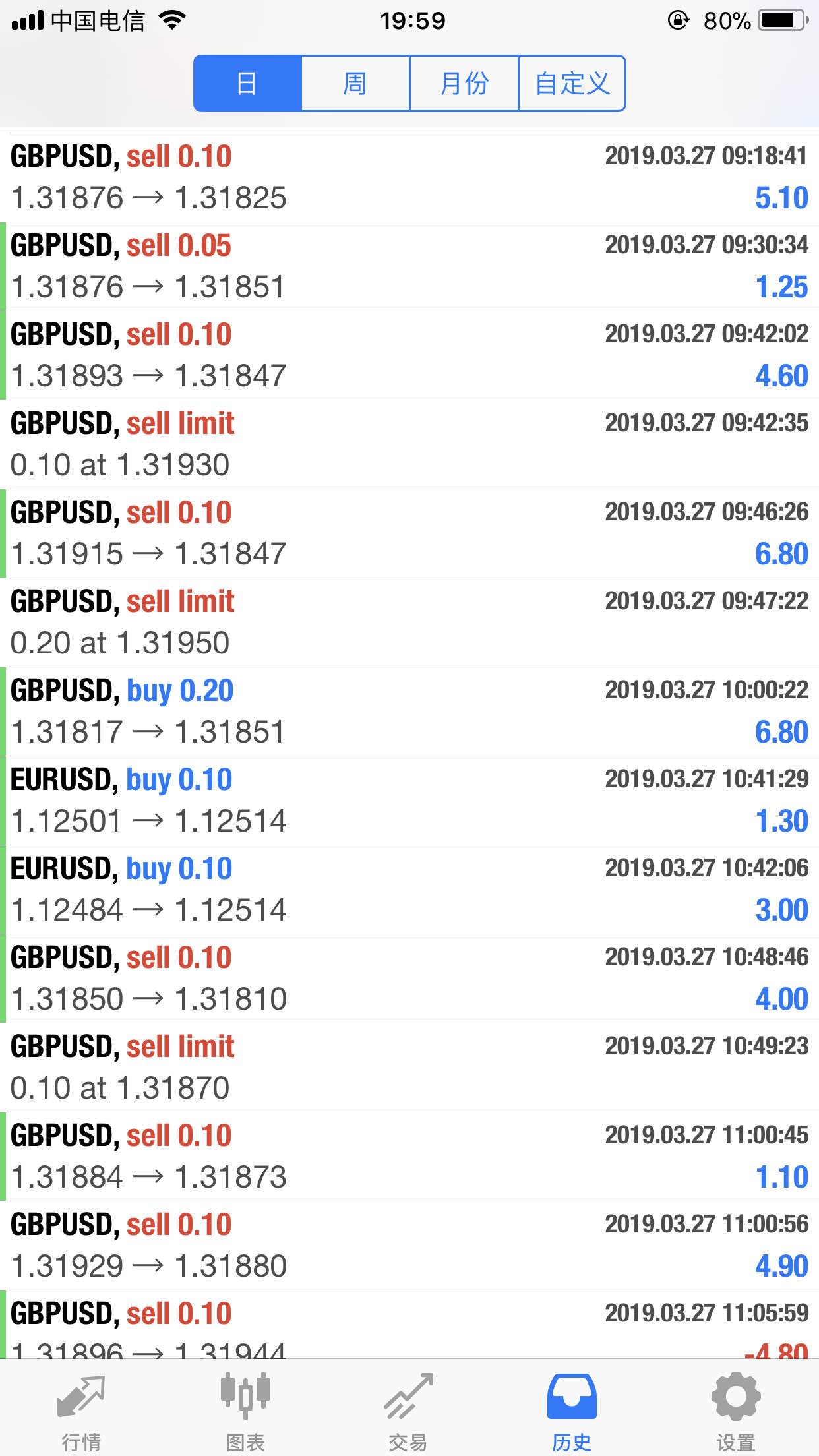819x1456 pixels.
Task: Open GBPUSD sell 0.10 trade at 09:18:41
Action: point(409,177)
